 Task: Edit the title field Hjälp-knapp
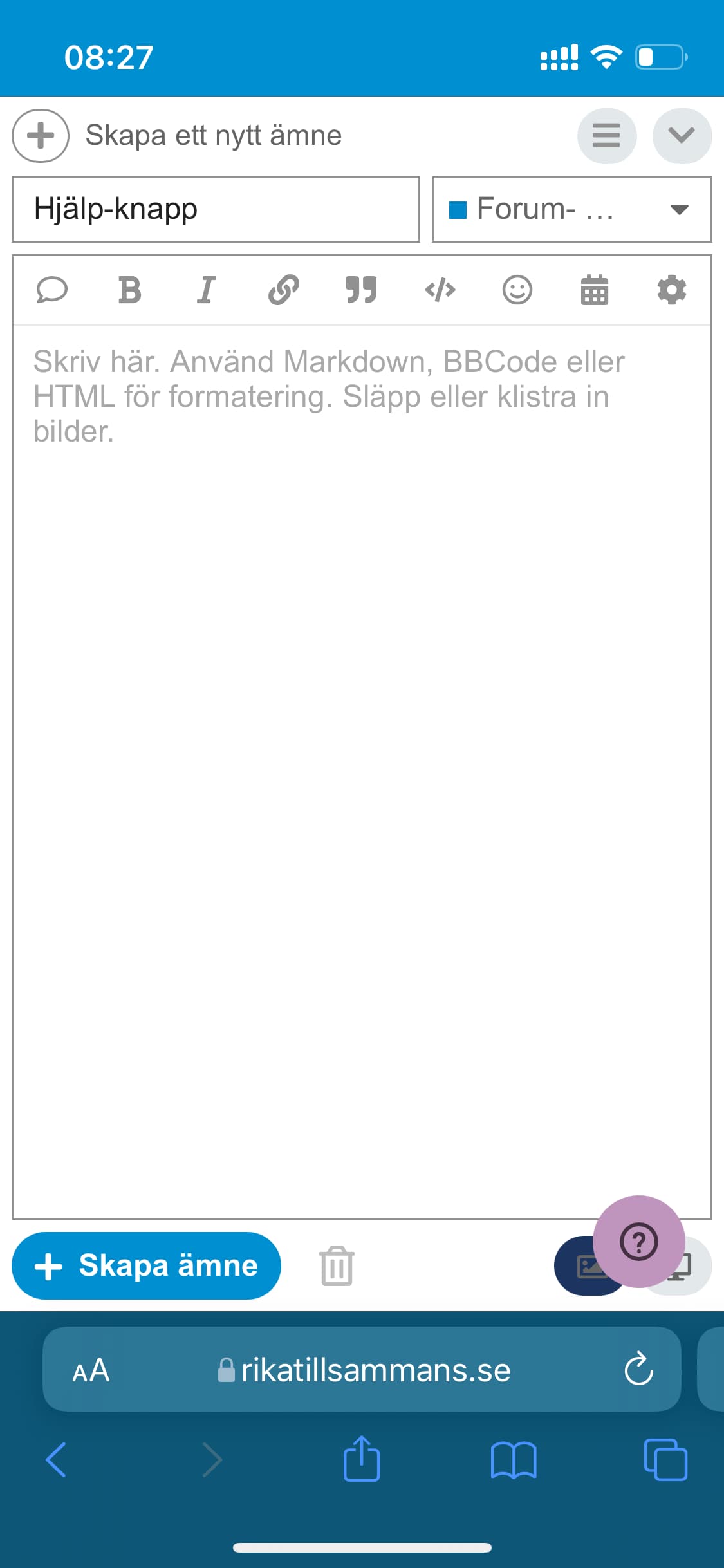point(216,209)
